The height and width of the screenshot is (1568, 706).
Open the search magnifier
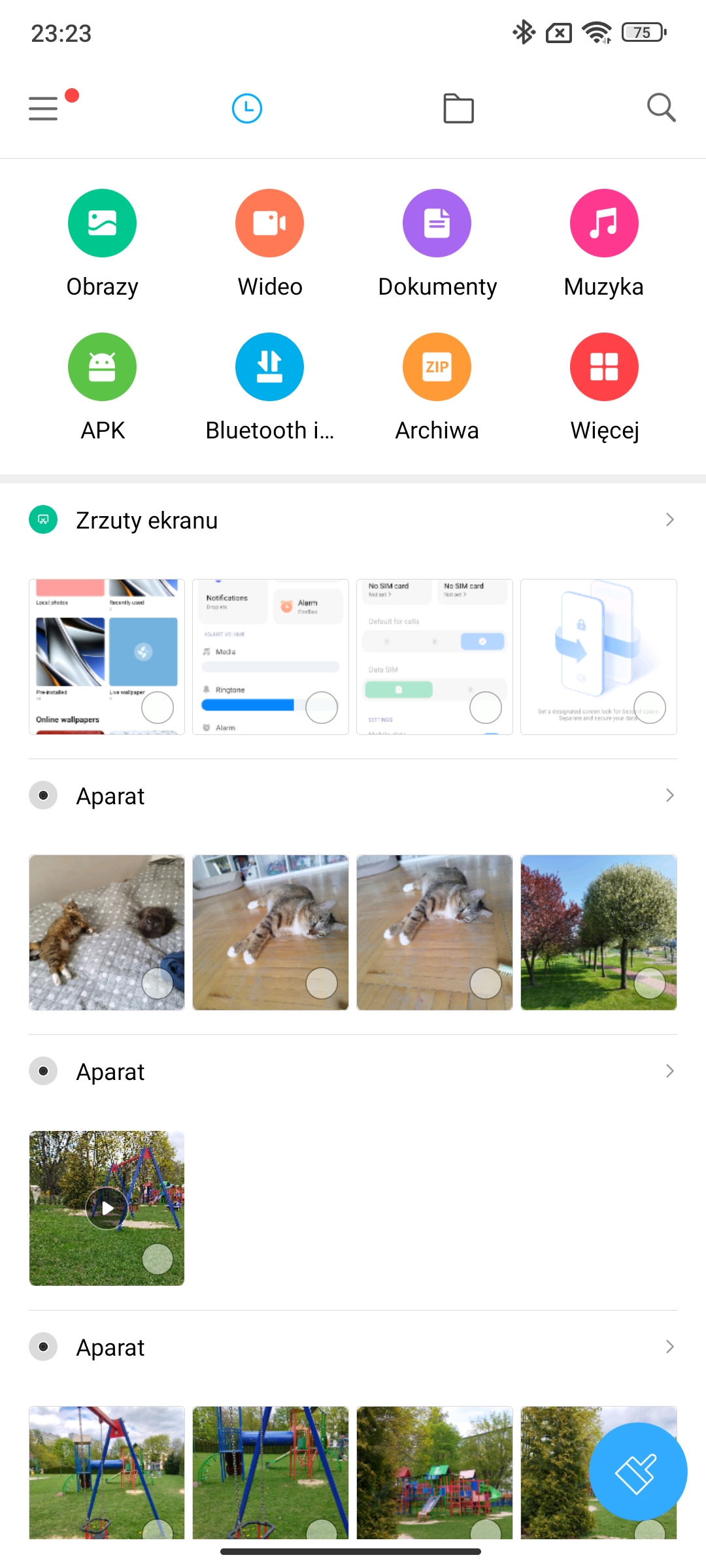pyautogui.click(x=661, y=108)
